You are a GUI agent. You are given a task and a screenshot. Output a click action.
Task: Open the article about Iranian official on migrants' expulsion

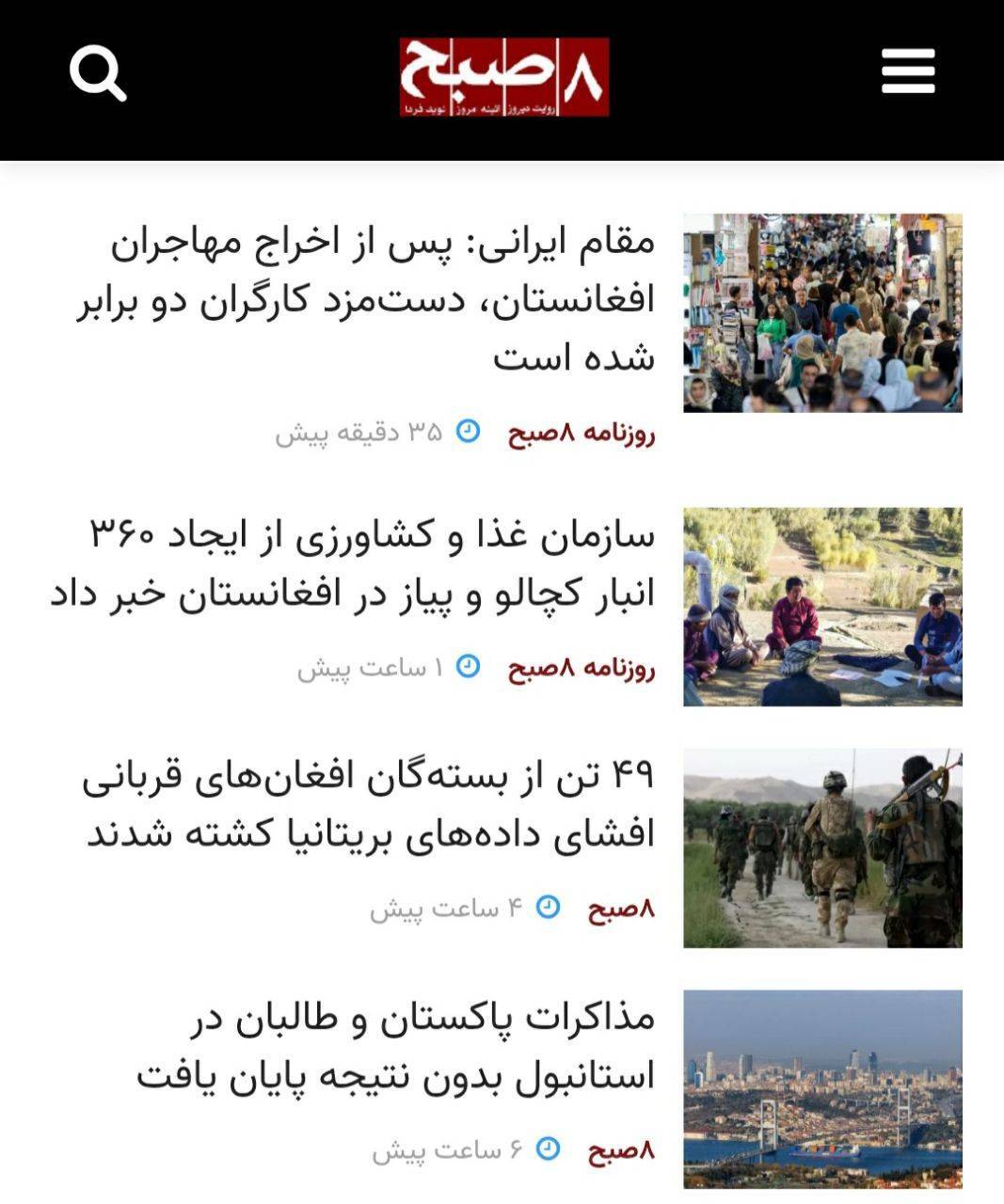pos(376,299)
